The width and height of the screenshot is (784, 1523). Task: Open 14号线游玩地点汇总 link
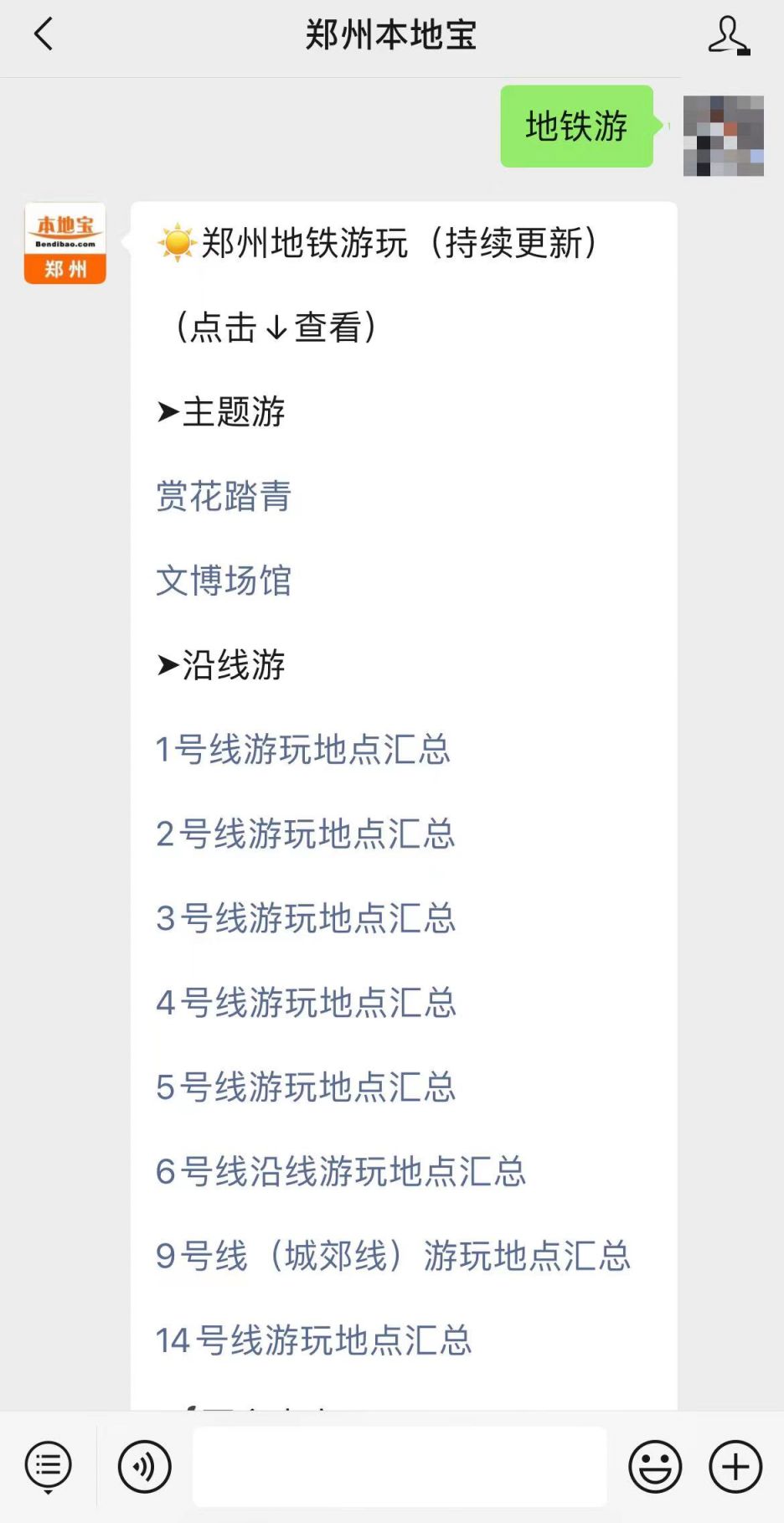click(x=313, y=1340)
